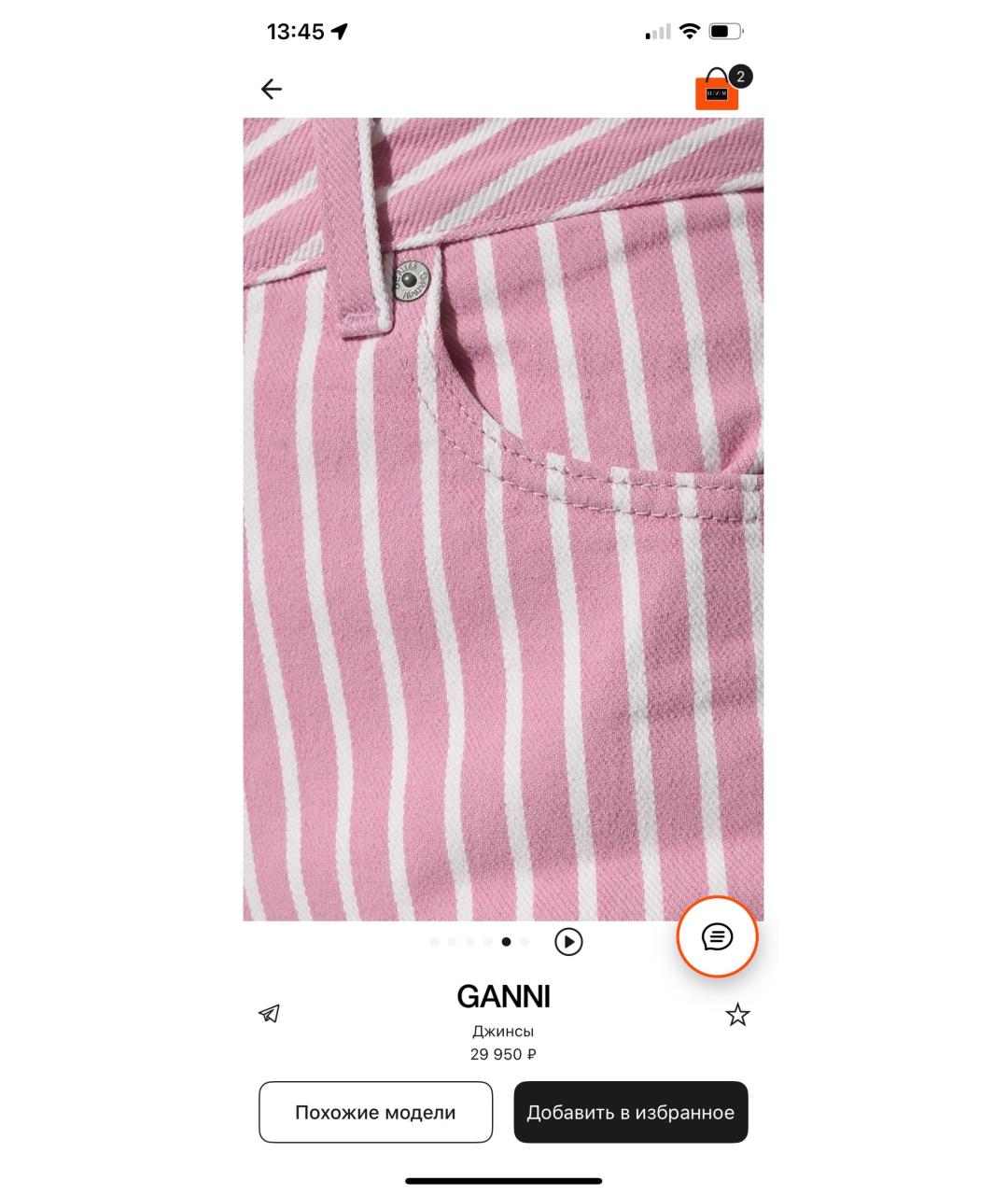
Task: Share this GANNI jeans listing
Action: [x=270, y=1014]
